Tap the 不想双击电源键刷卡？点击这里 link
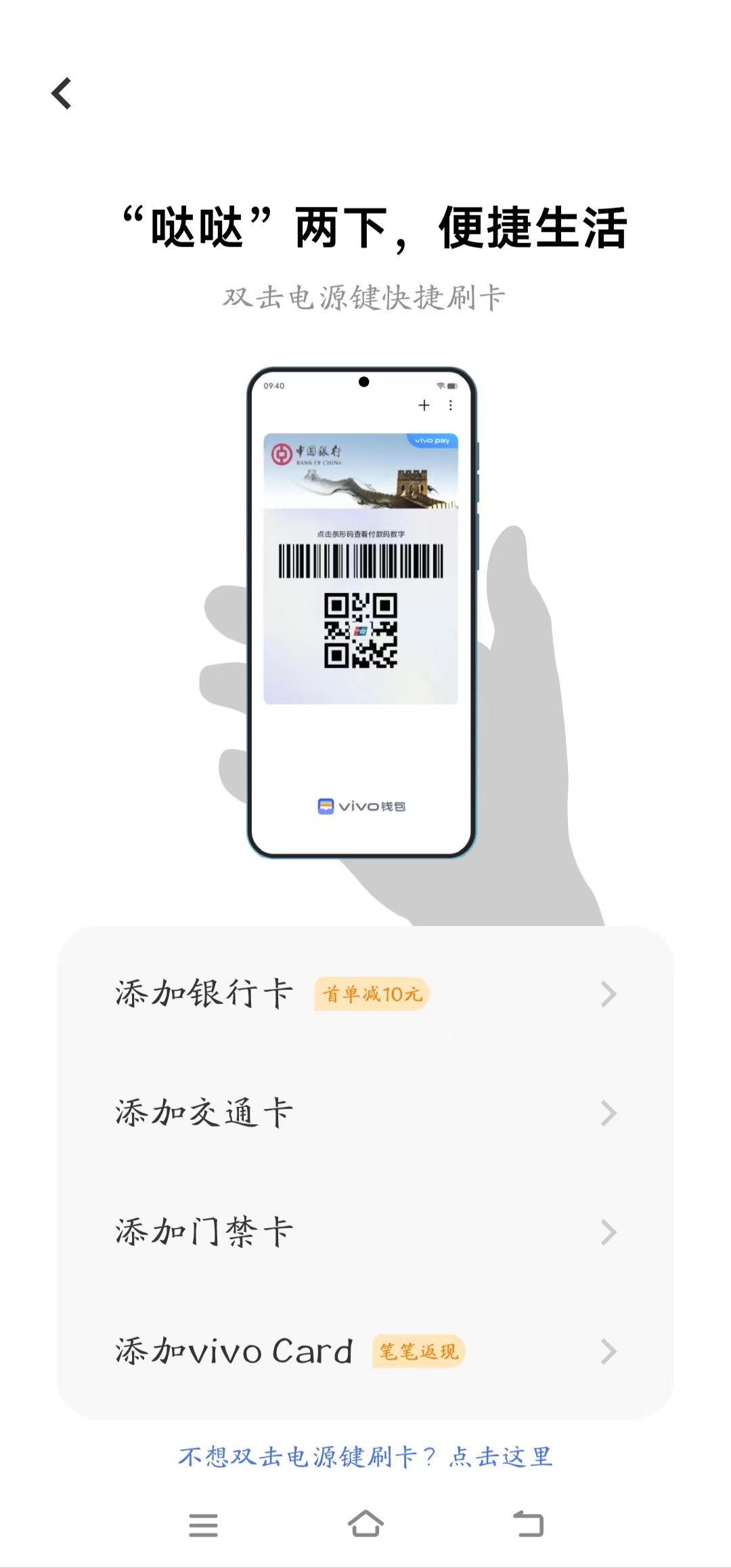The height and width of the screenshot is (1568, 731). point(365,1457)
